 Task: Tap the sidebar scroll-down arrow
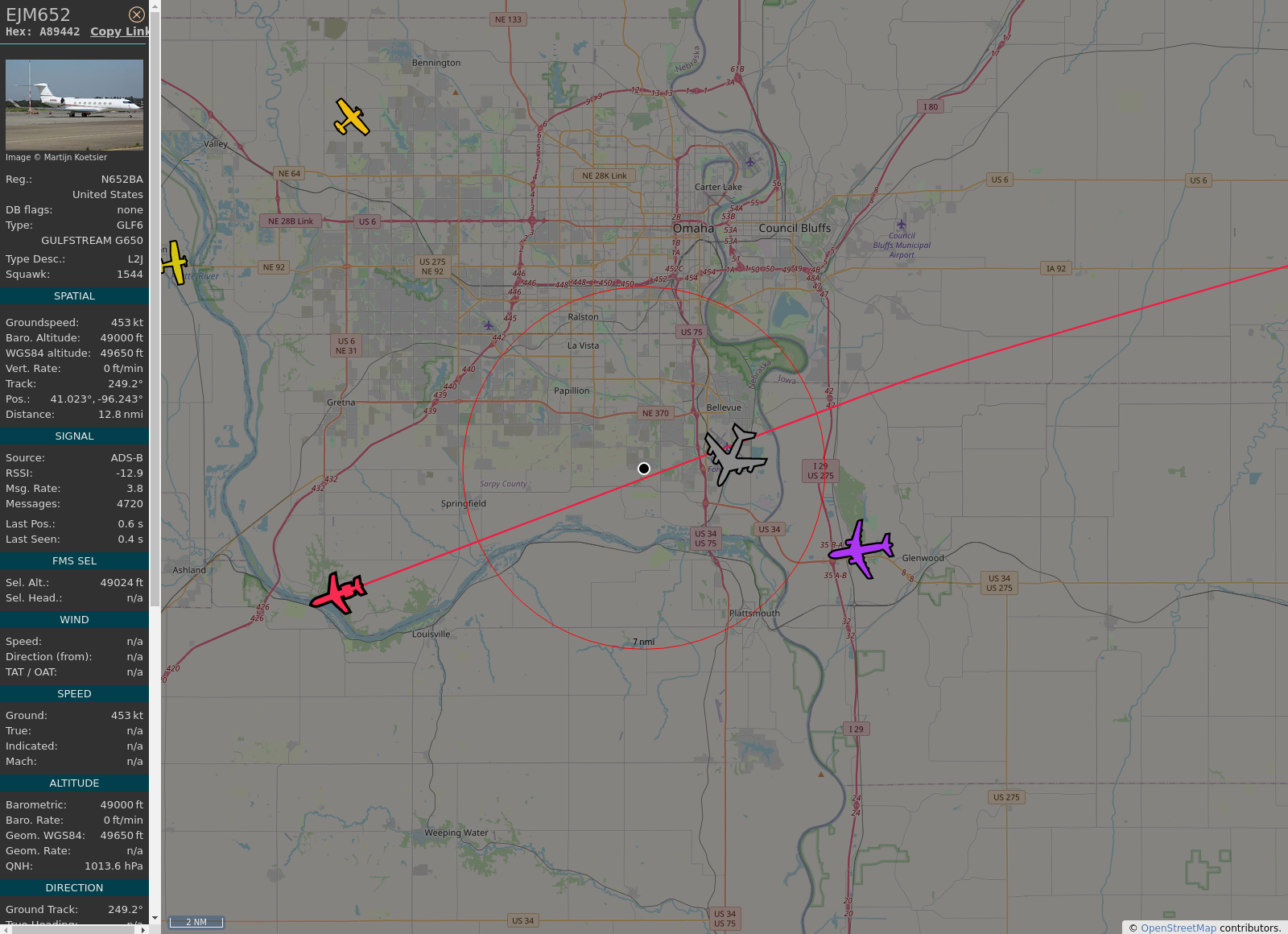(x=155, y=918)
